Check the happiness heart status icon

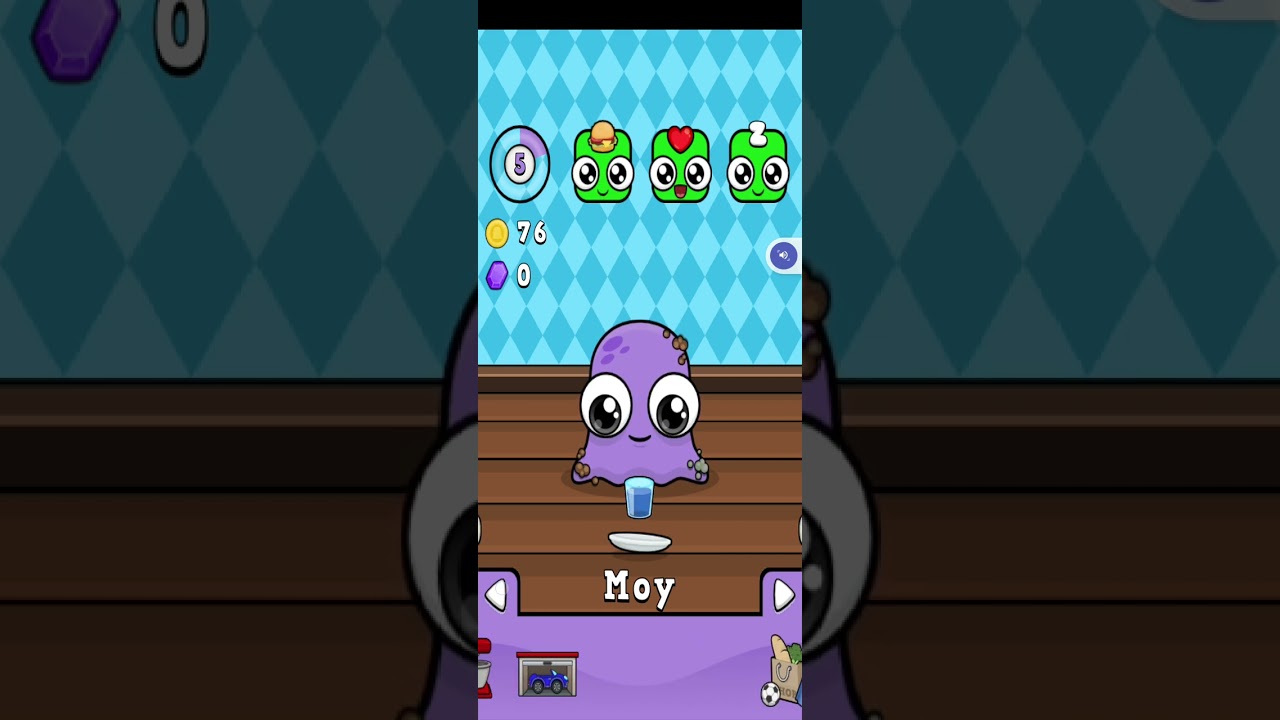(680, 166)
